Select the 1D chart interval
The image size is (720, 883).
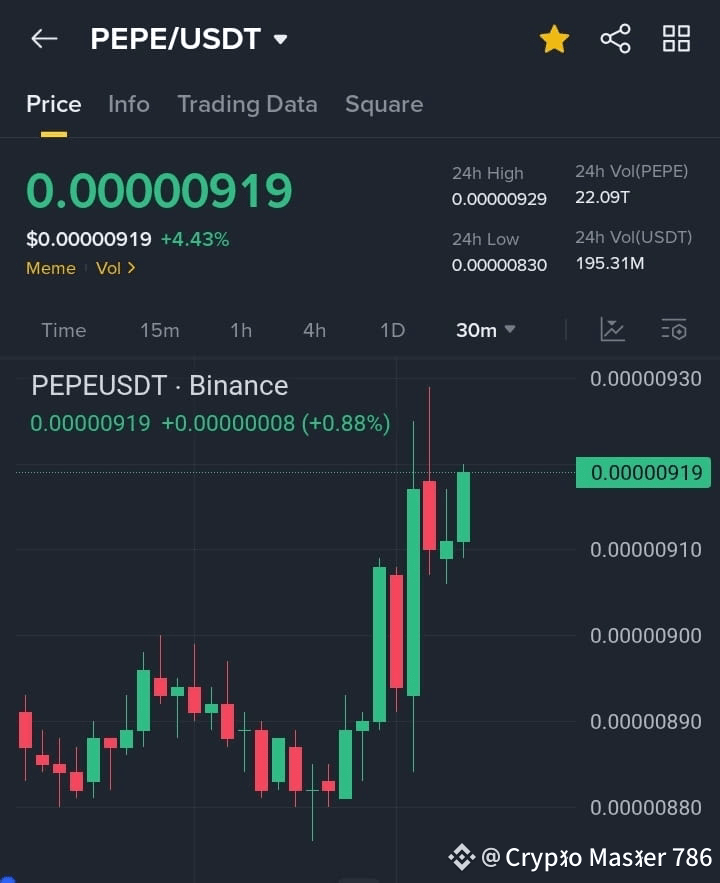click(391, 330)
